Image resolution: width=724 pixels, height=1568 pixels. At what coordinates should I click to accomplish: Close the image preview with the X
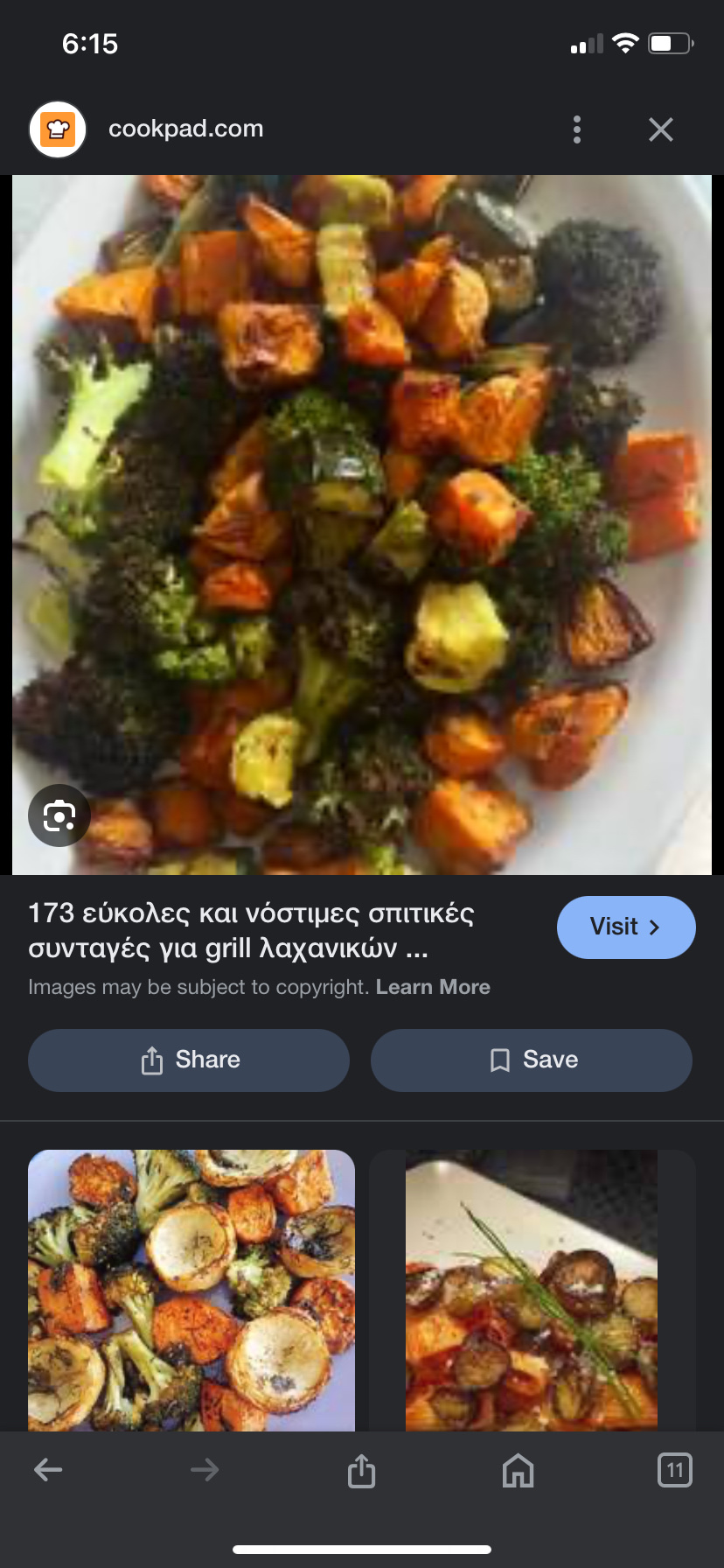[661, 129]
